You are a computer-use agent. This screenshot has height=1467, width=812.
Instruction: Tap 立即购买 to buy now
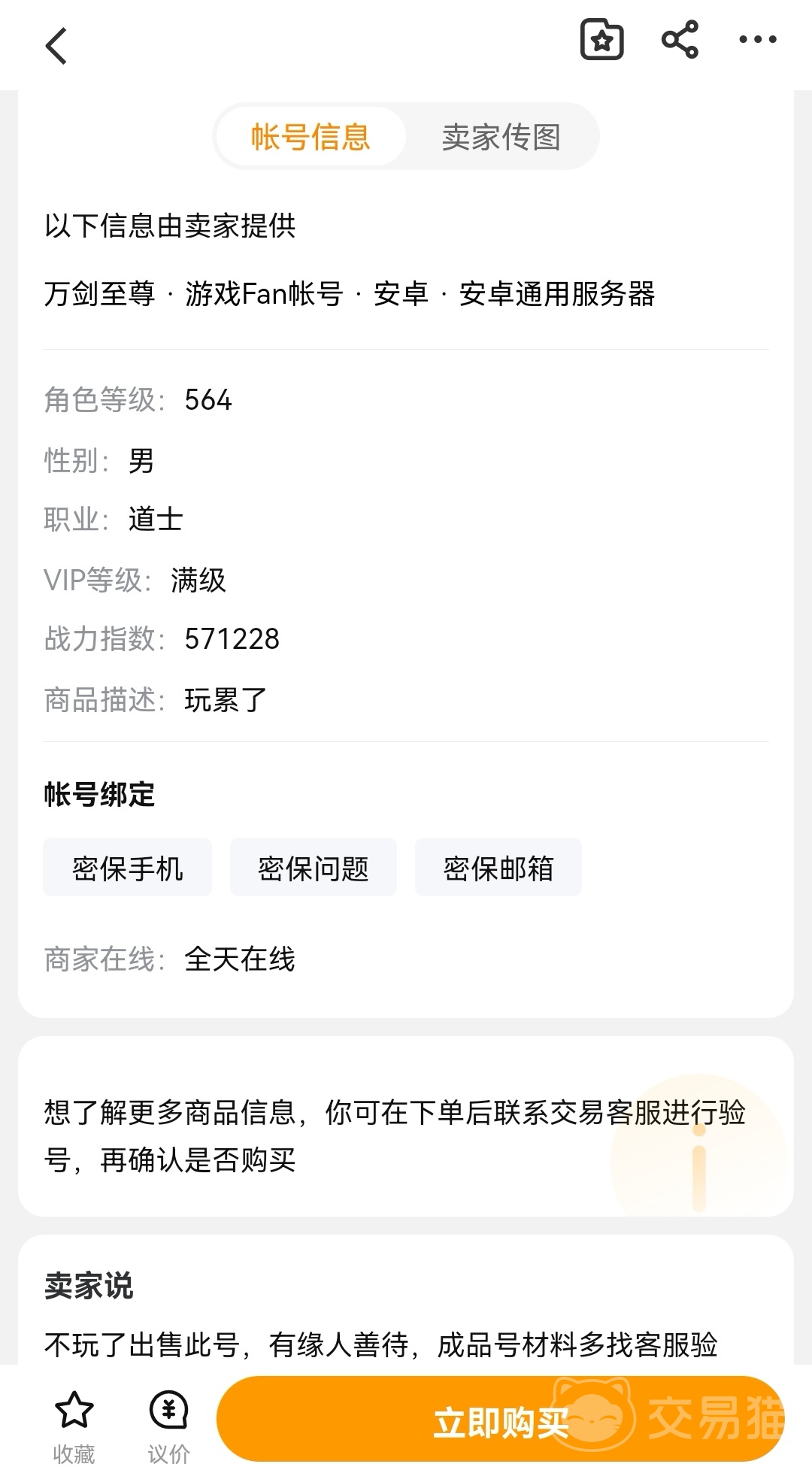click(500, 1421)
